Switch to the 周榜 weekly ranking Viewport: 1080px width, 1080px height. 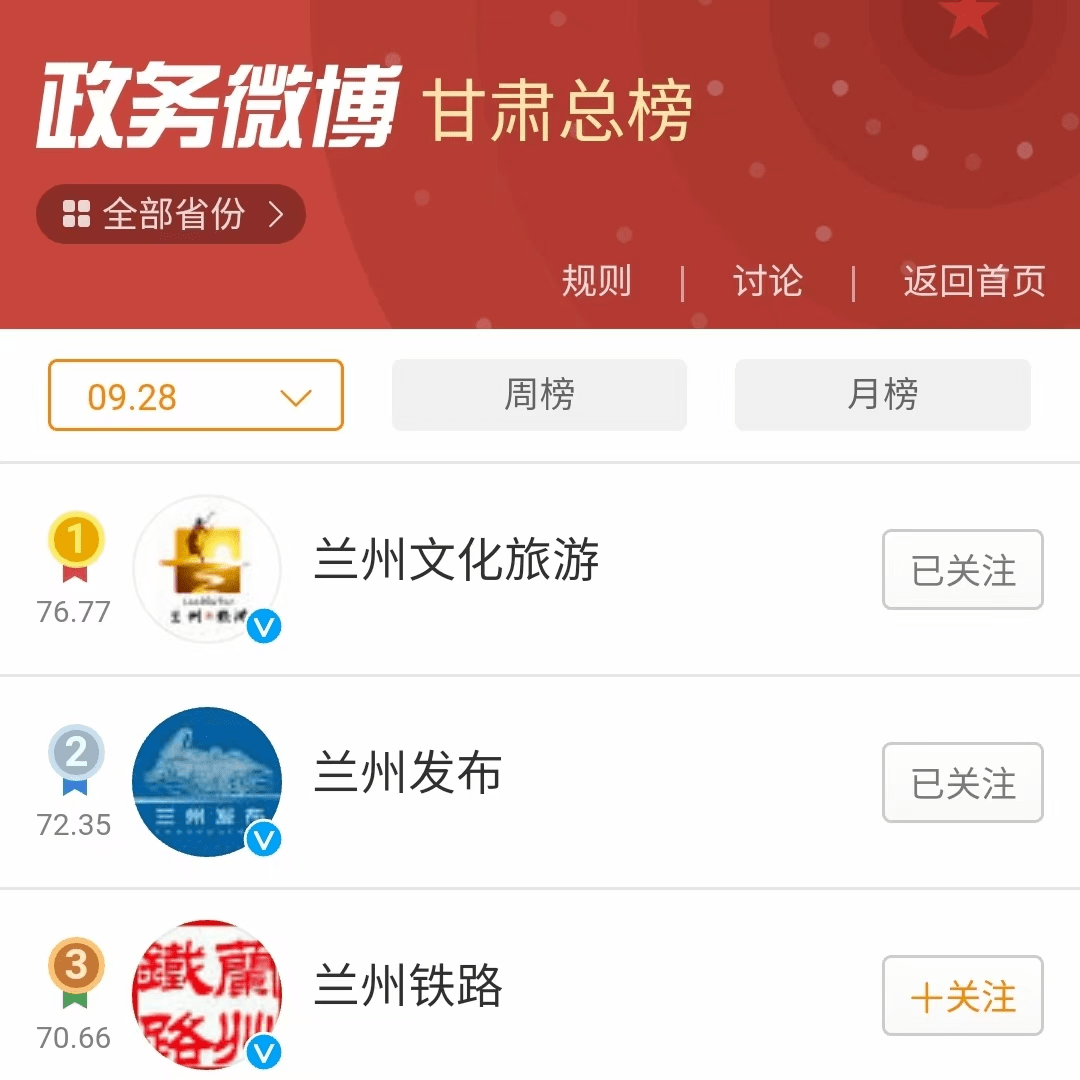point(539,395)
